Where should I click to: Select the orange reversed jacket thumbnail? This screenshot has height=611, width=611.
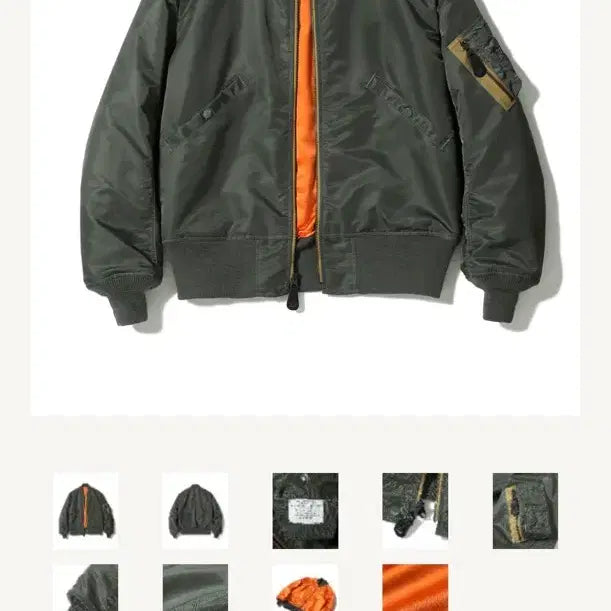coord(305,590)
